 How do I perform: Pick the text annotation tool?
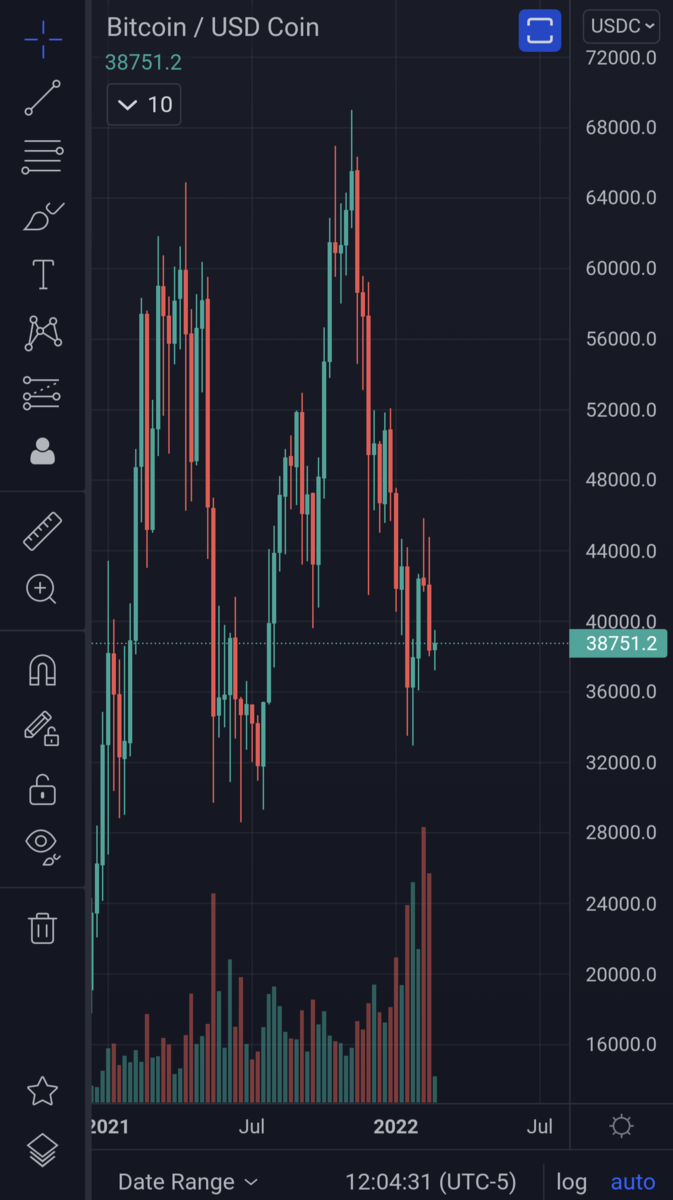pos(42,274)
